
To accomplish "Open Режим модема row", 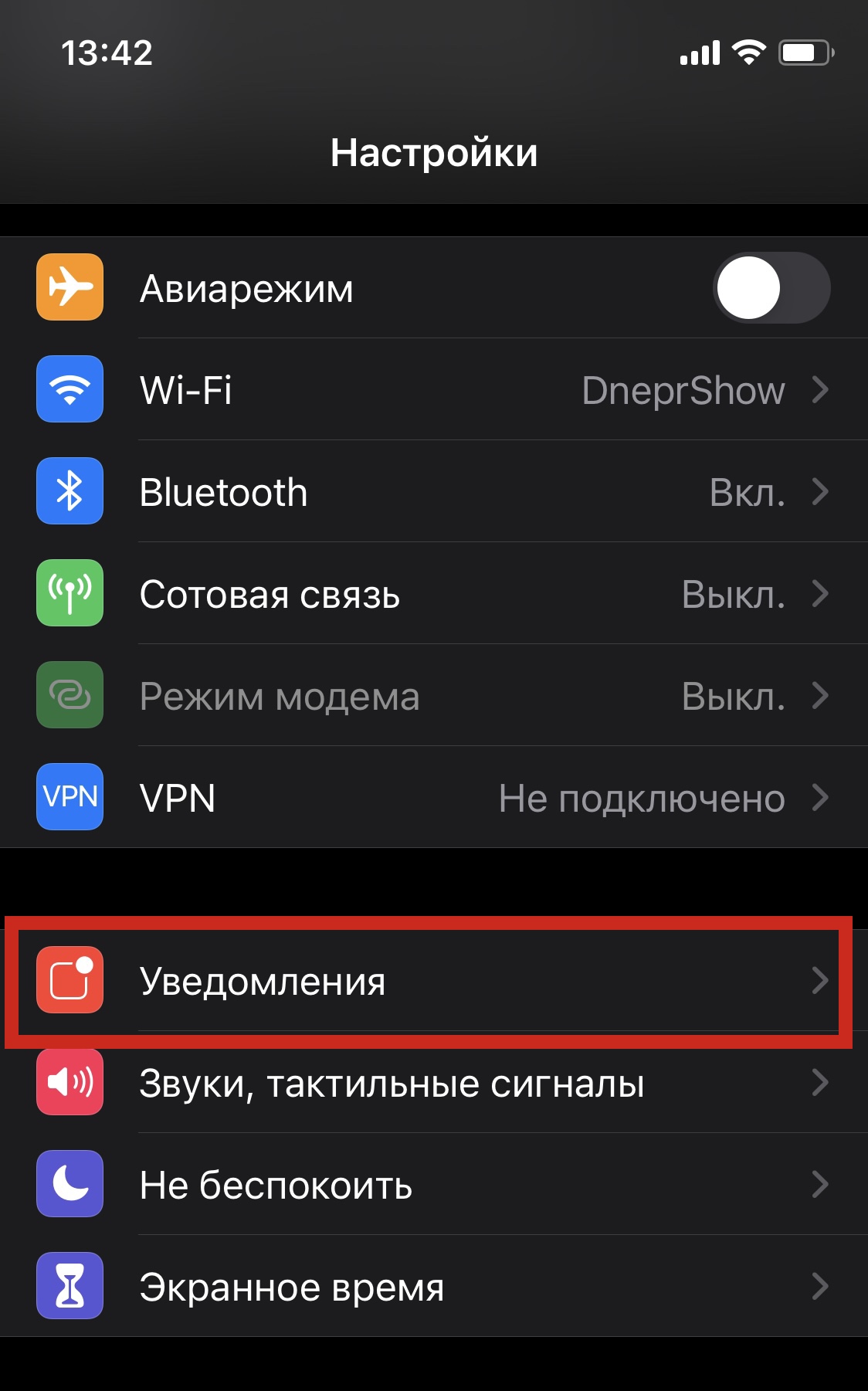I will point(434,696).
